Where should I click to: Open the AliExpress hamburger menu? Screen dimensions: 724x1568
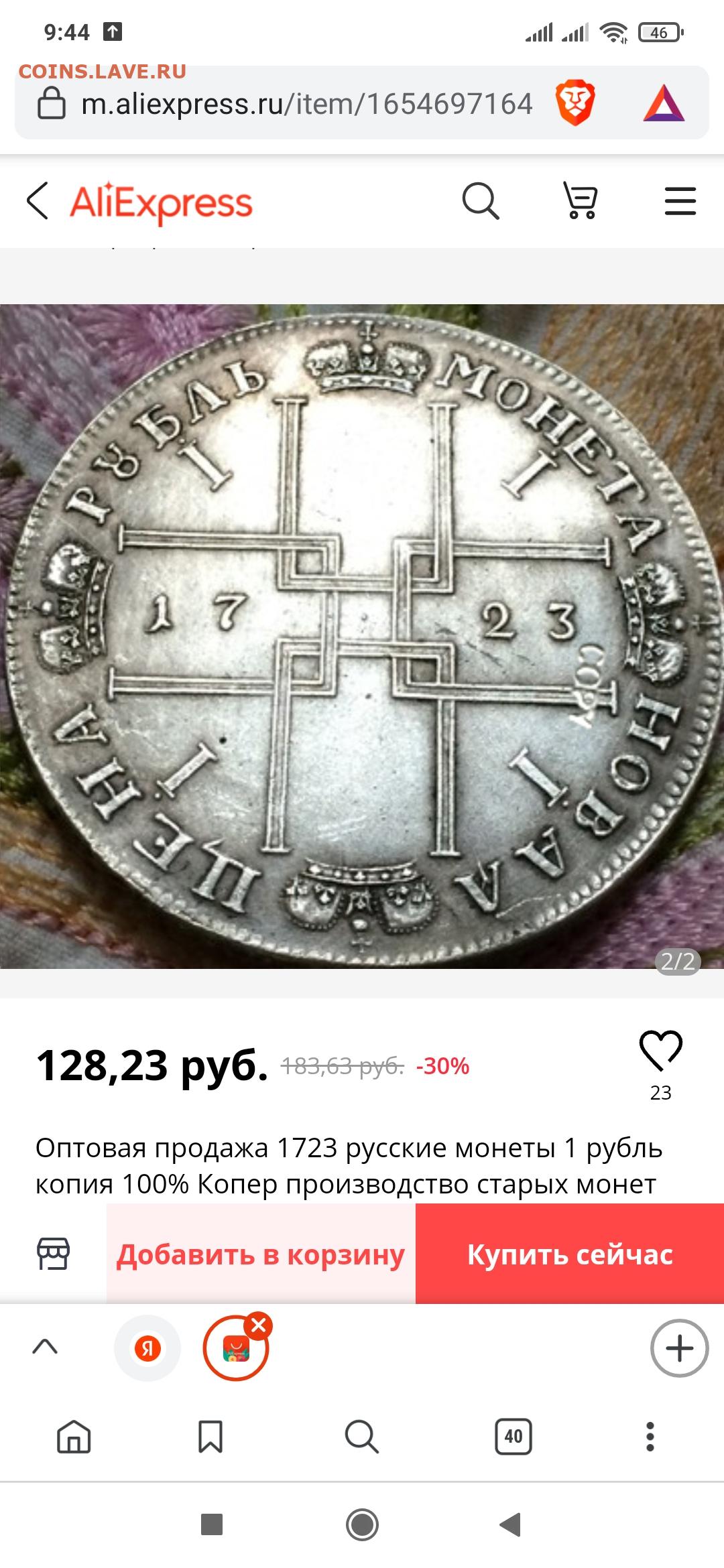point(680,201)
